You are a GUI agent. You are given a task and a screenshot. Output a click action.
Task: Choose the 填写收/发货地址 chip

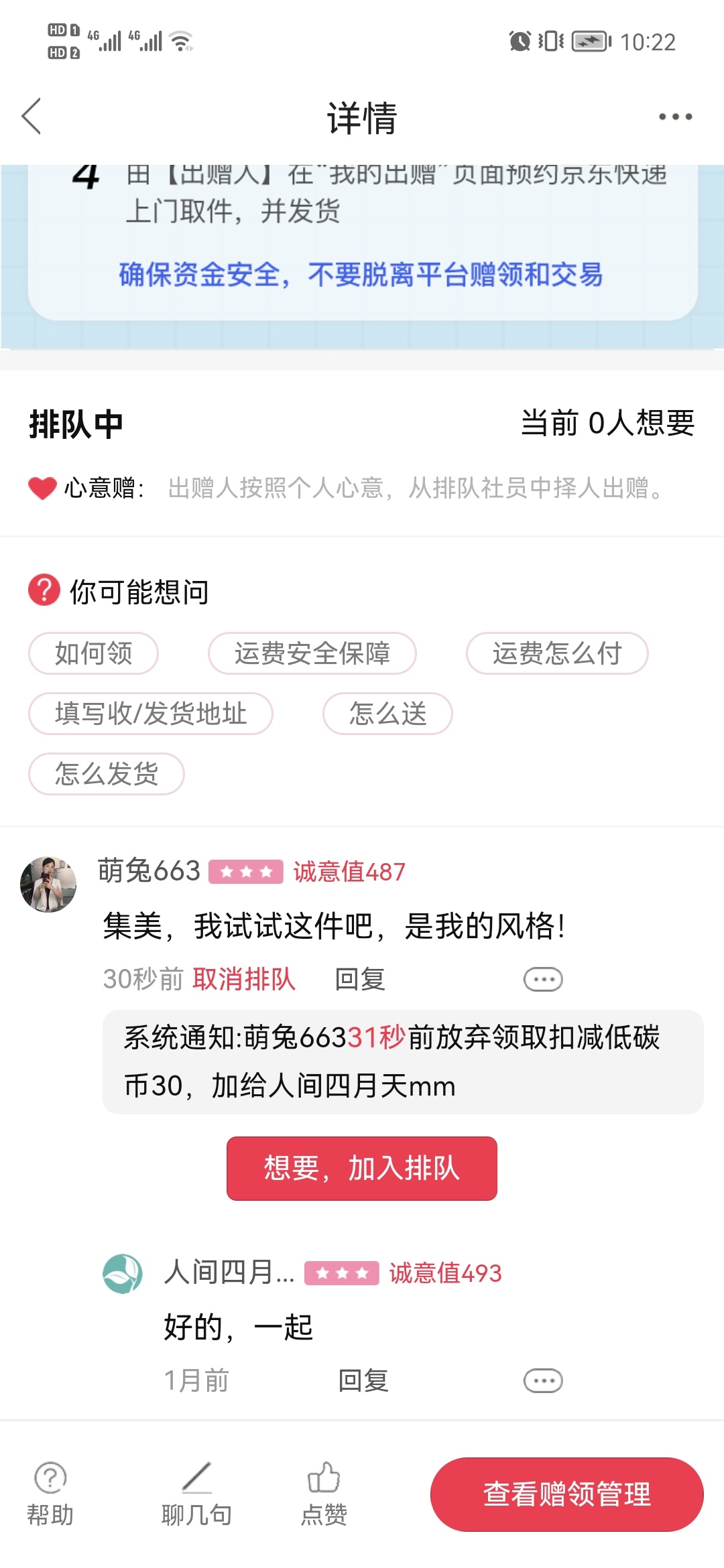150,714
